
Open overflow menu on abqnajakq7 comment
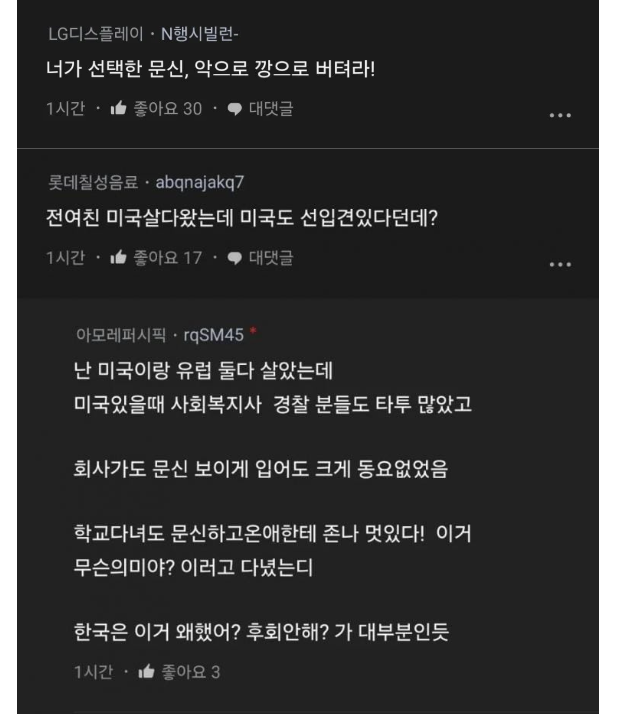pos(561,265)
